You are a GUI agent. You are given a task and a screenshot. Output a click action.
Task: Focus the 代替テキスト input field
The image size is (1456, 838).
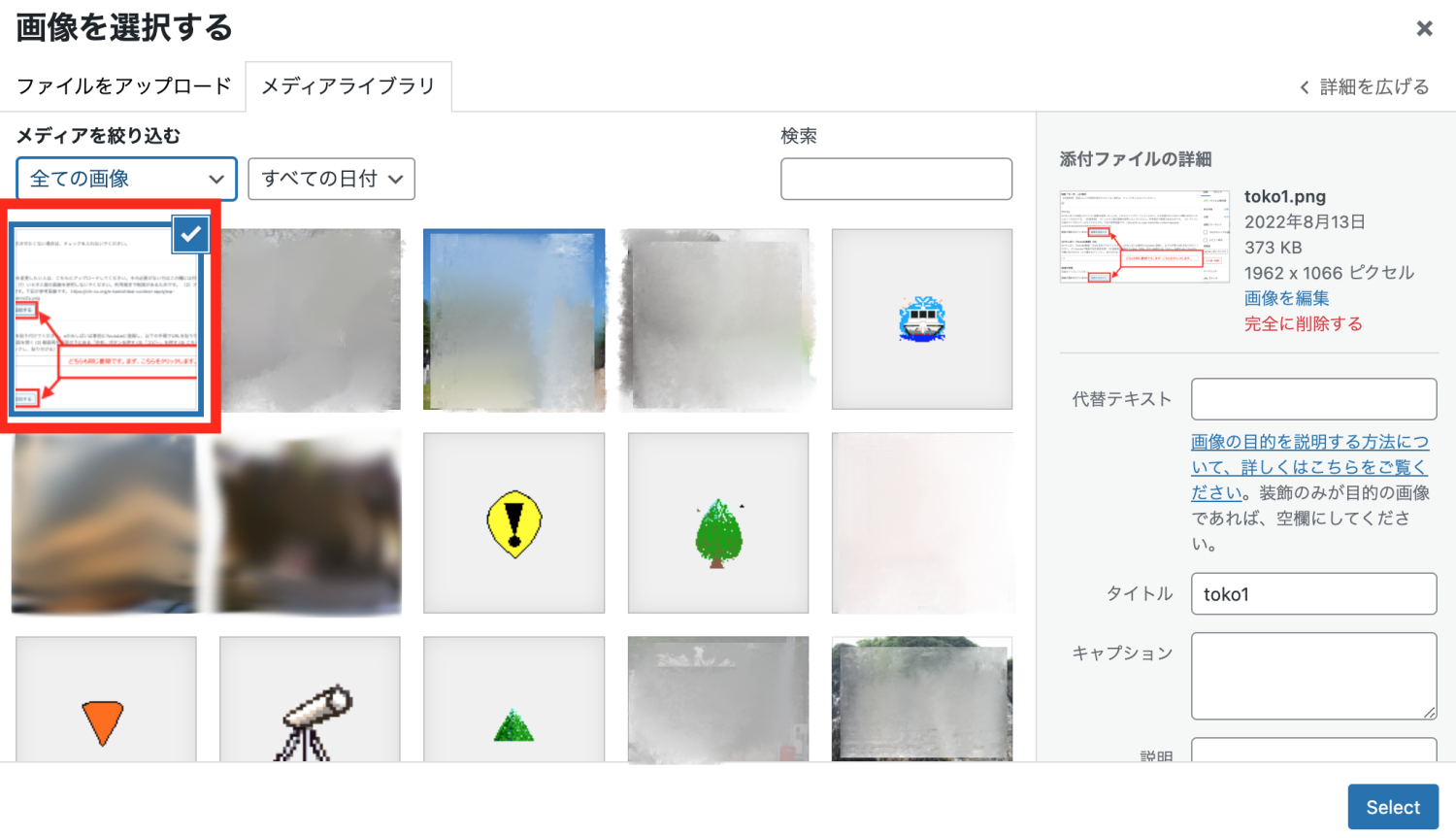pos(1313,399)
